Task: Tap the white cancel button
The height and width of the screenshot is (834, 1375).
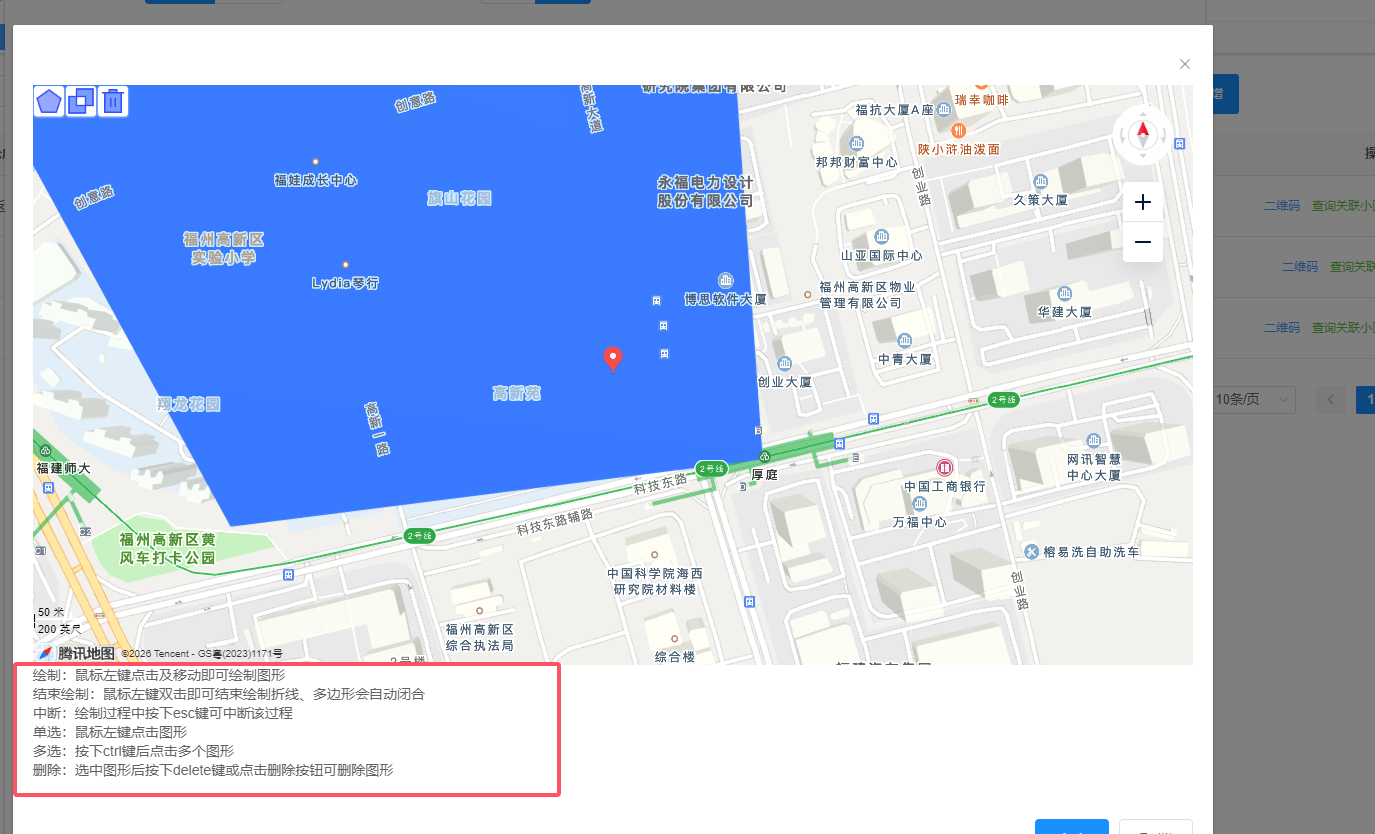Action: (1155, 826)
